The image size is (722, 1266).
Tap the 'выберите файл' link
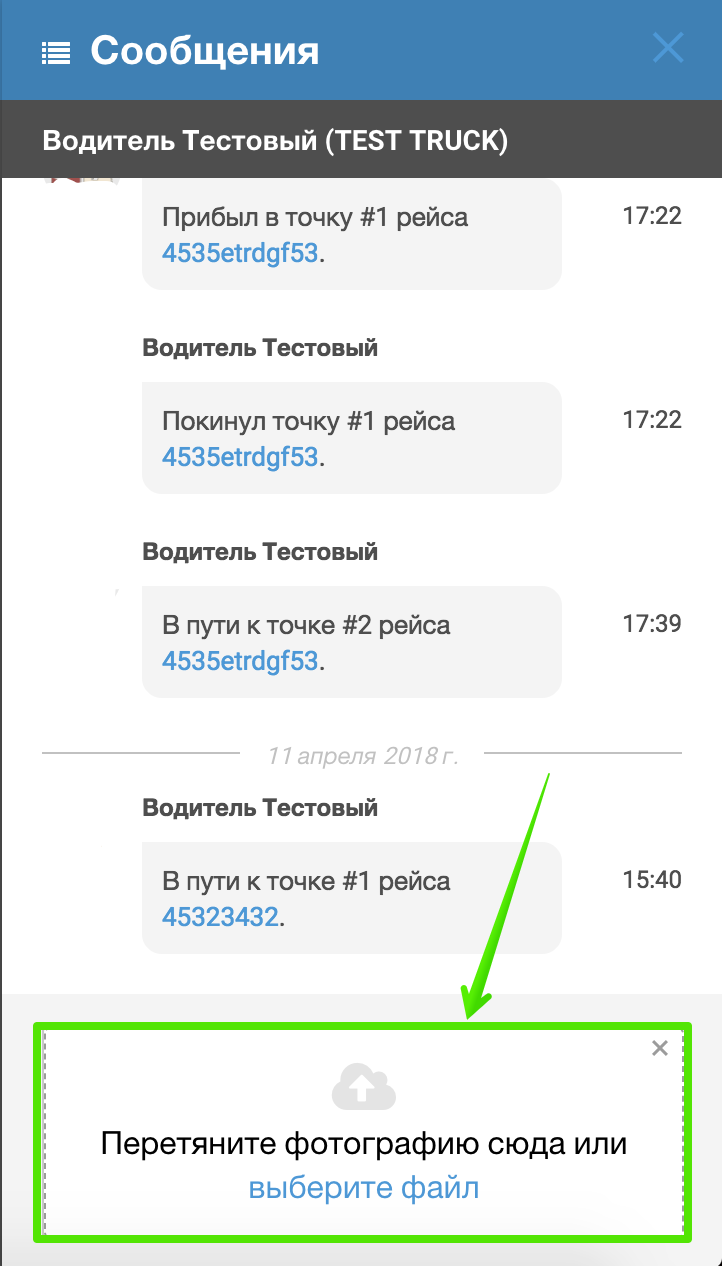point(364,1188)
